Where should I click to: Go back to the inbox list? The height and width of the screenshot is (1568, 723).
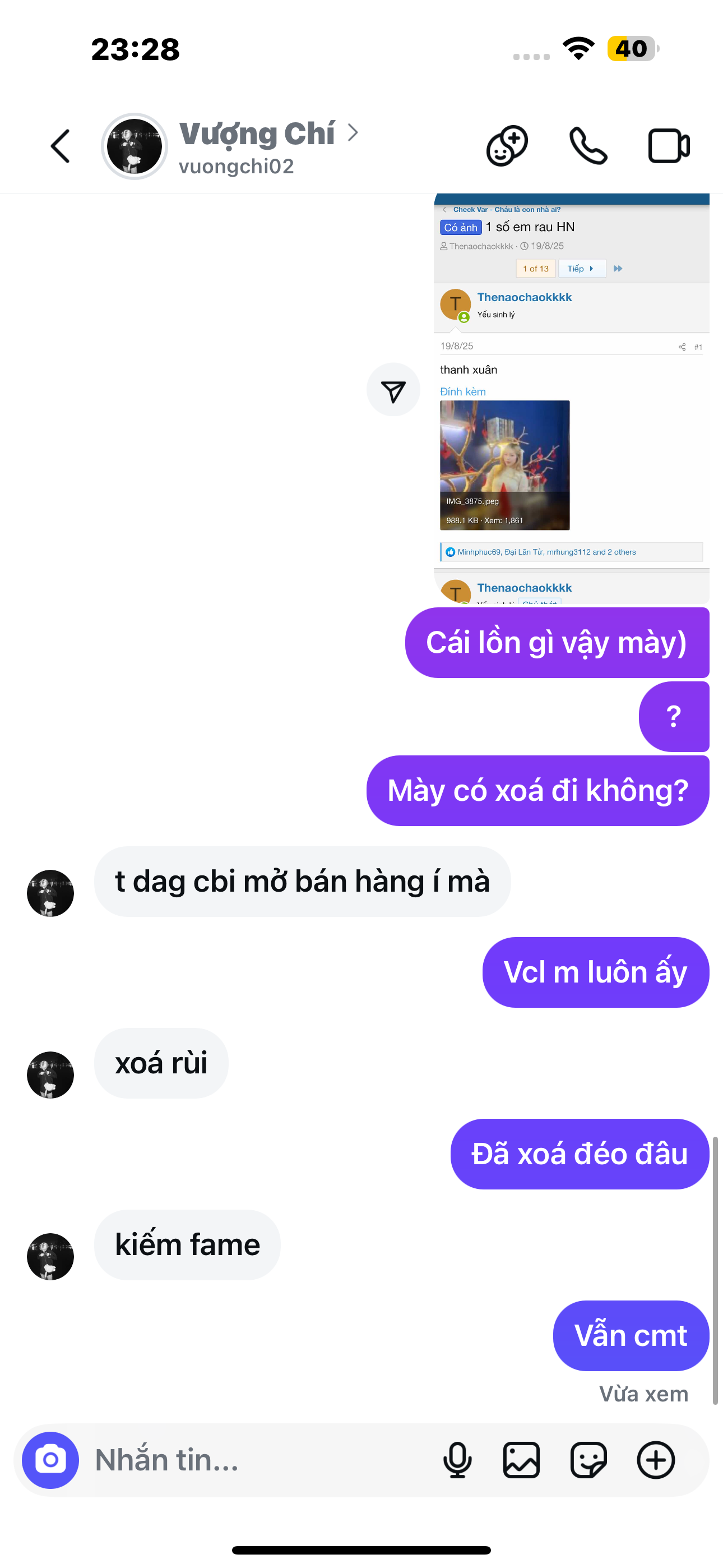[61, 146]
